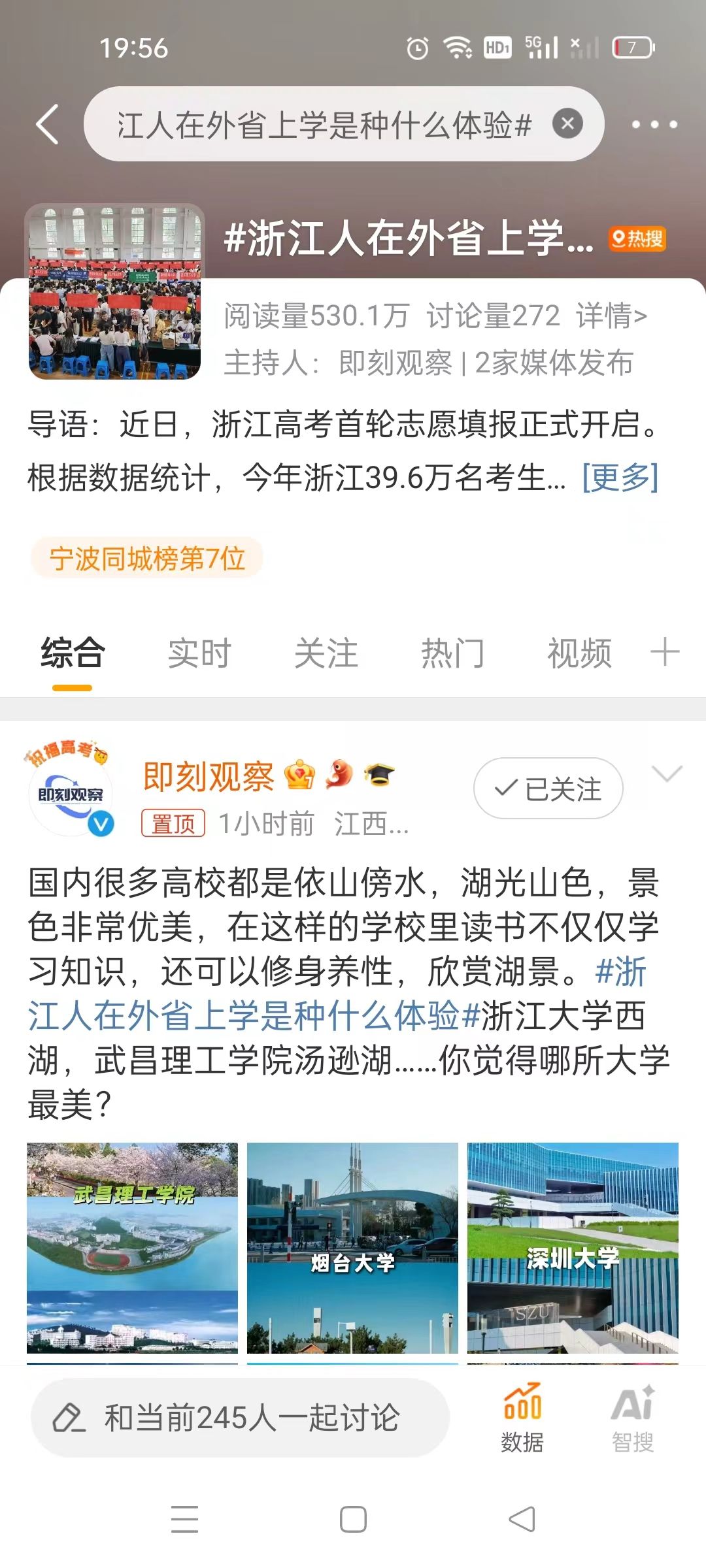Screen dimensions: 706x1568
Task: Clear the search box text
Action: point(567,123)
